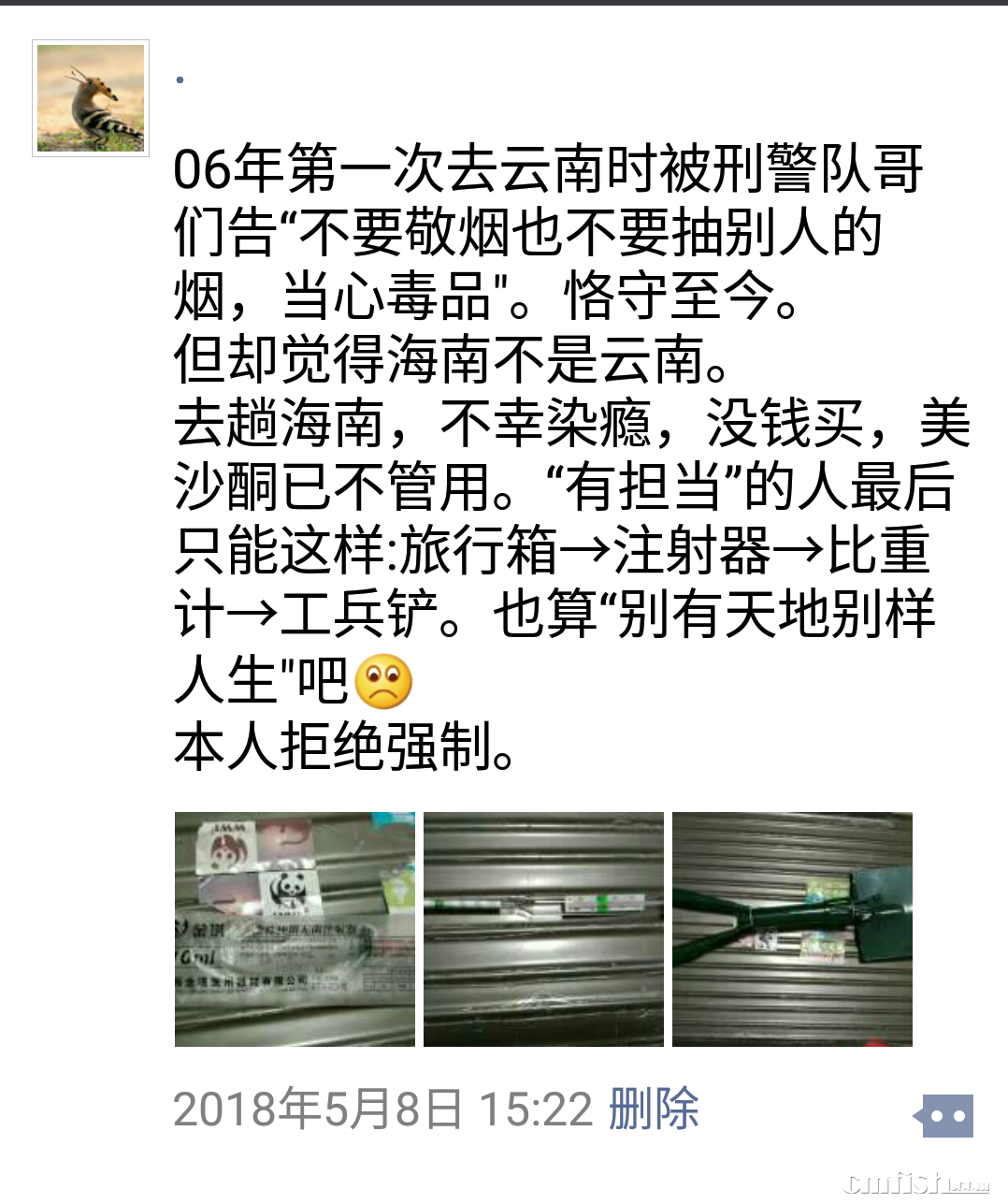Screen dimensions: 1008x1204
Task: Tap the poster's dot nickname
Action: [x=180, y=80]
